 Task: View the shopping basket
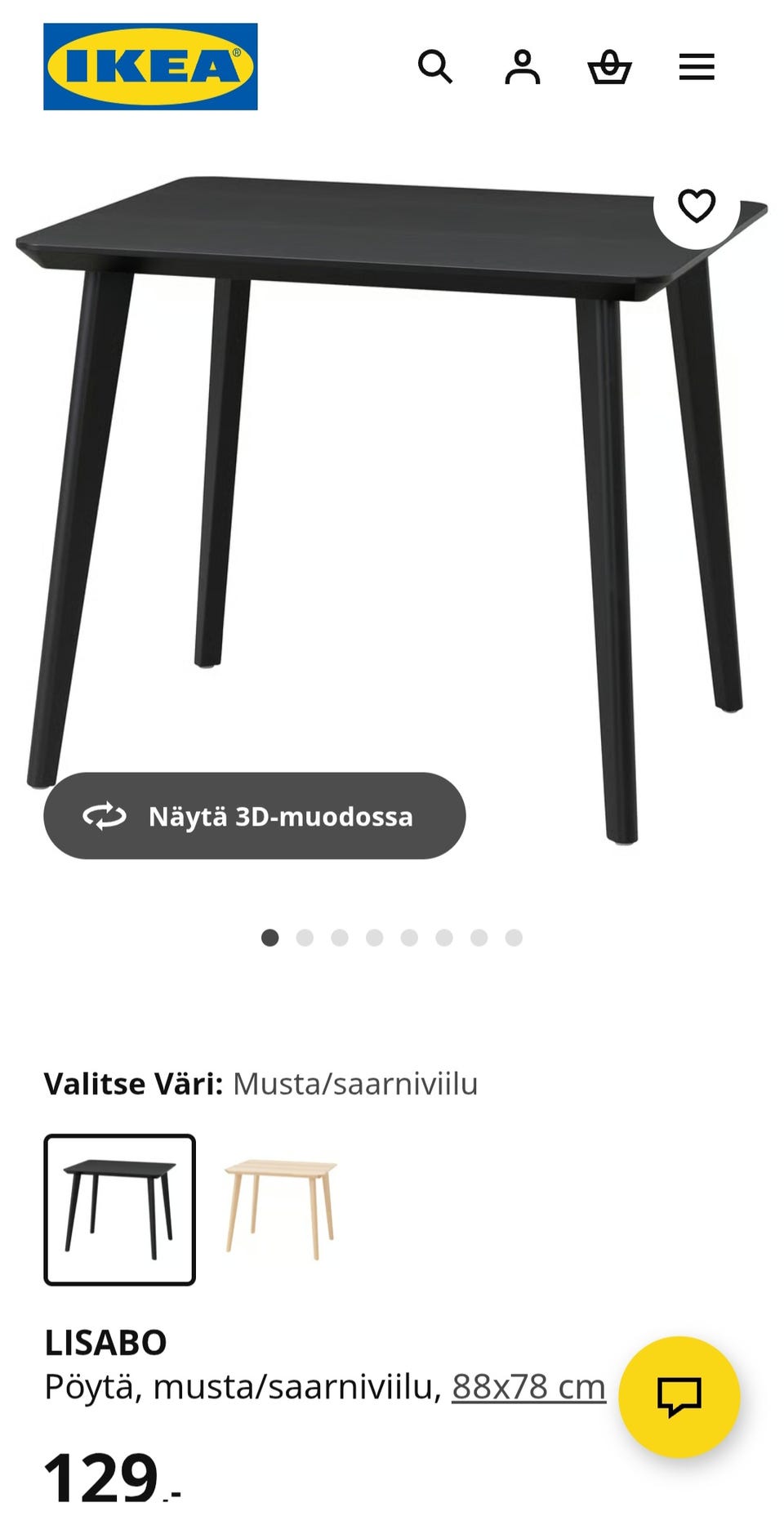click(x=611, y=67)
